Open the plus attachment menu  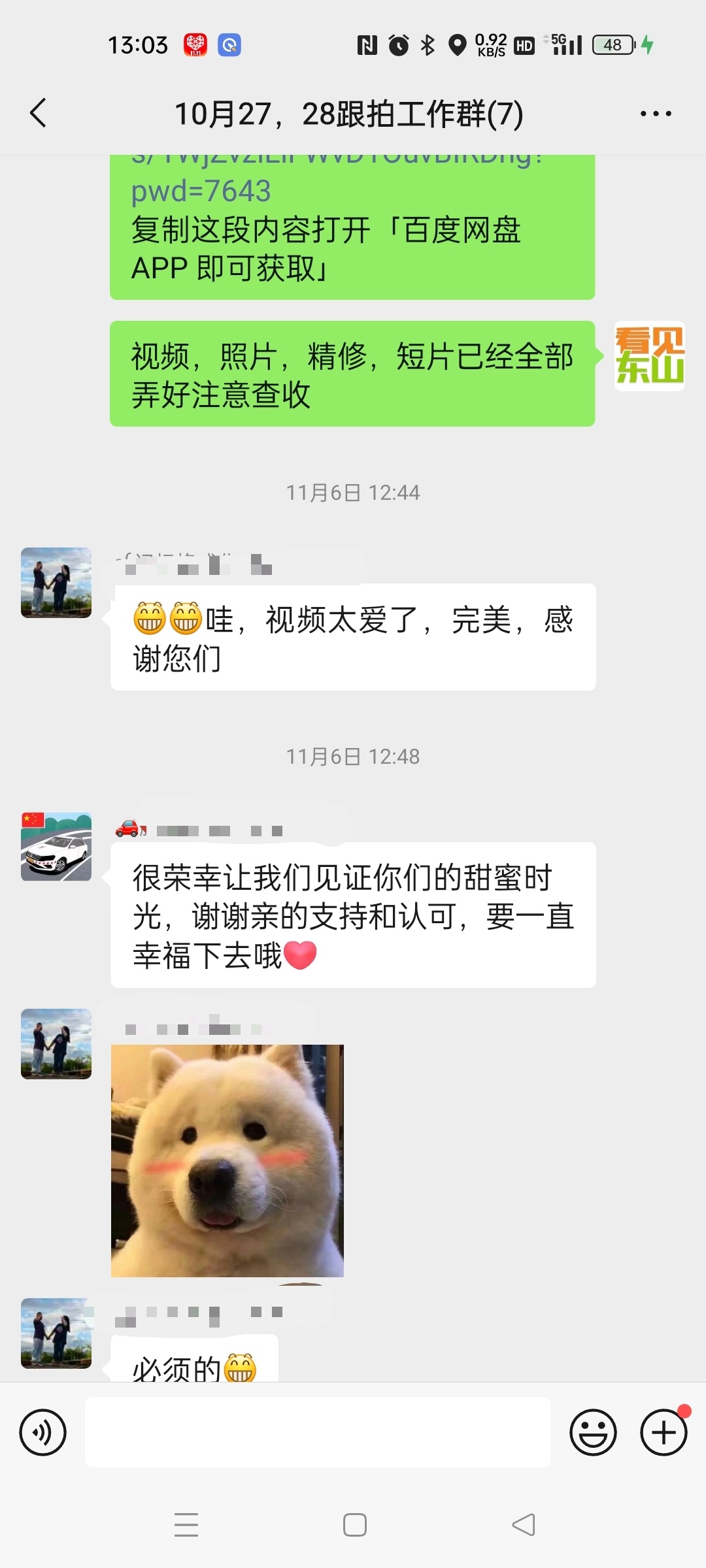[x=664, y=1433]
